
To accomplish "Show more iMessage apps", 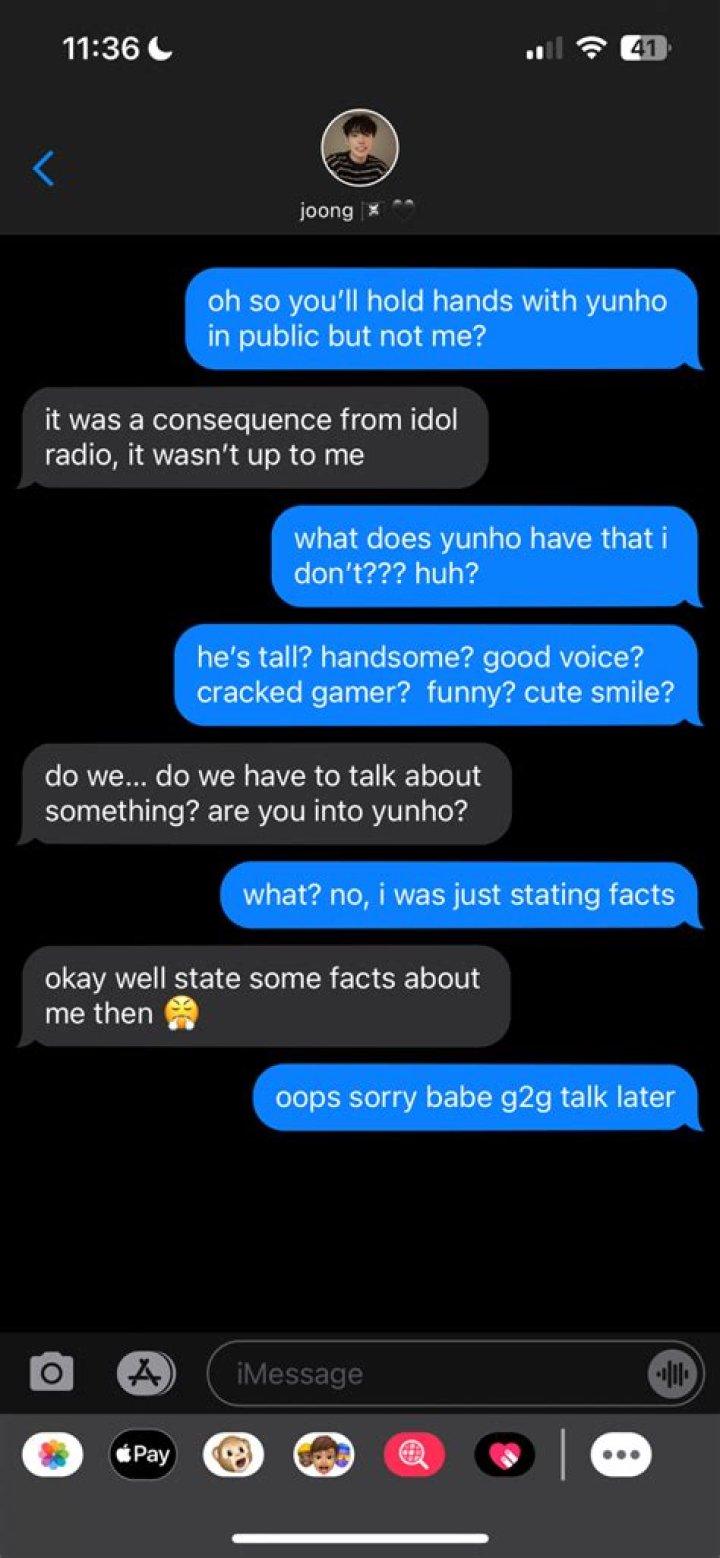I will point(620,1455).
